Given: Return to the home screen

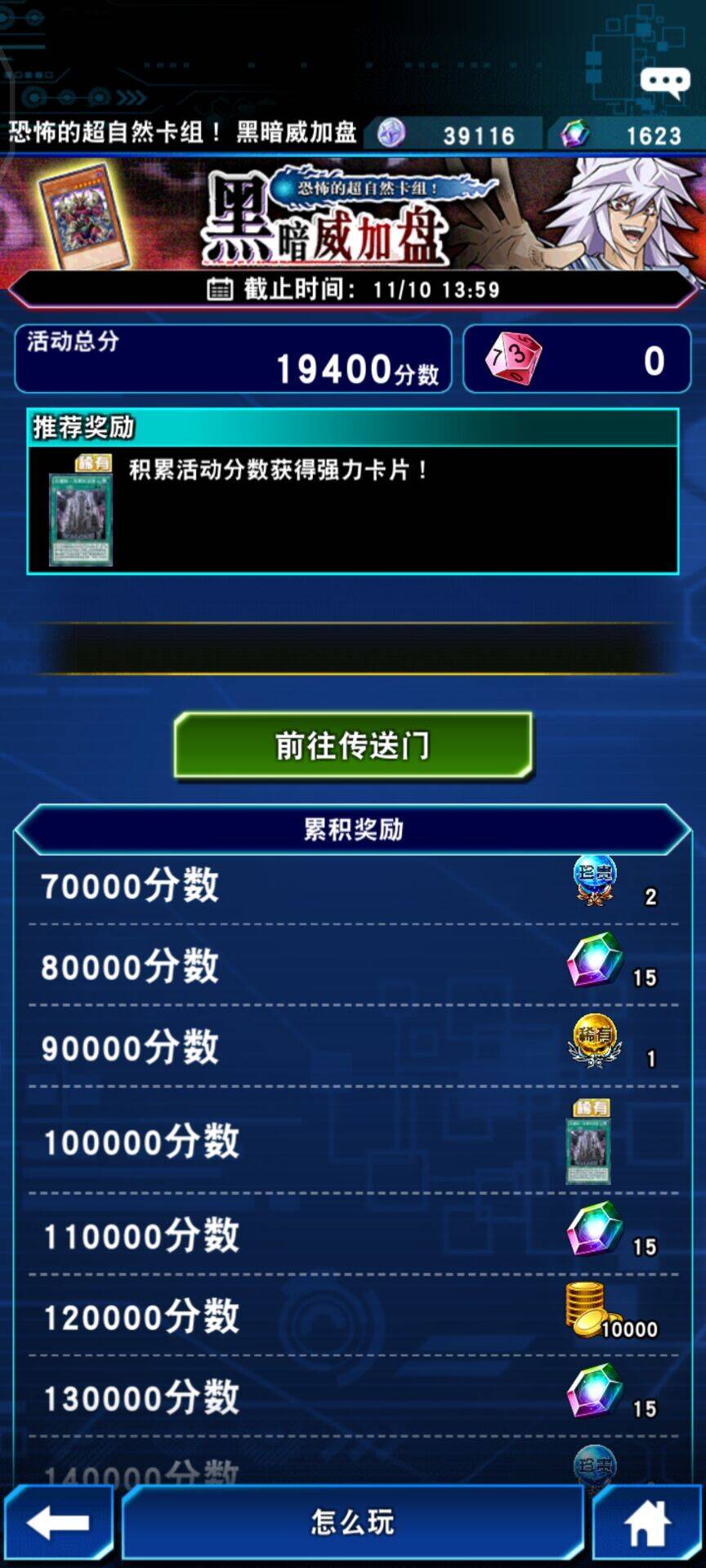Looking at the screenshot, I should click(647, 1522).
